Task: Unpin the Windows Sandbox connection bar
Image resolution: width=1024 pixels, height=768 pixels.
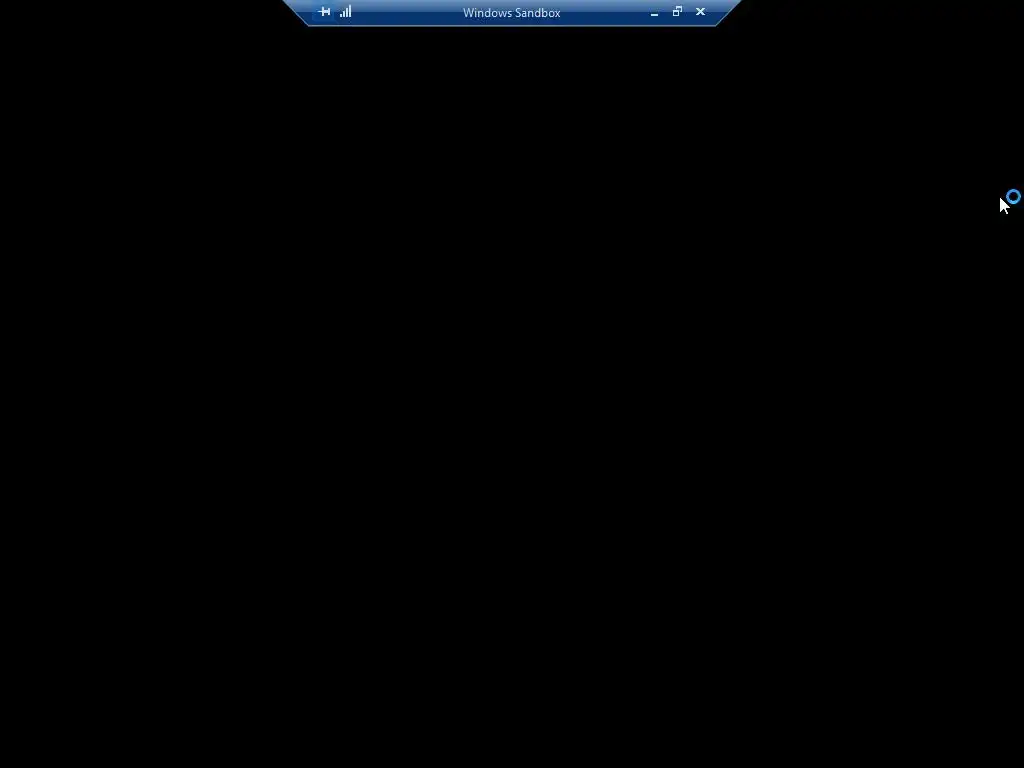Action: (x=324, y=12)
